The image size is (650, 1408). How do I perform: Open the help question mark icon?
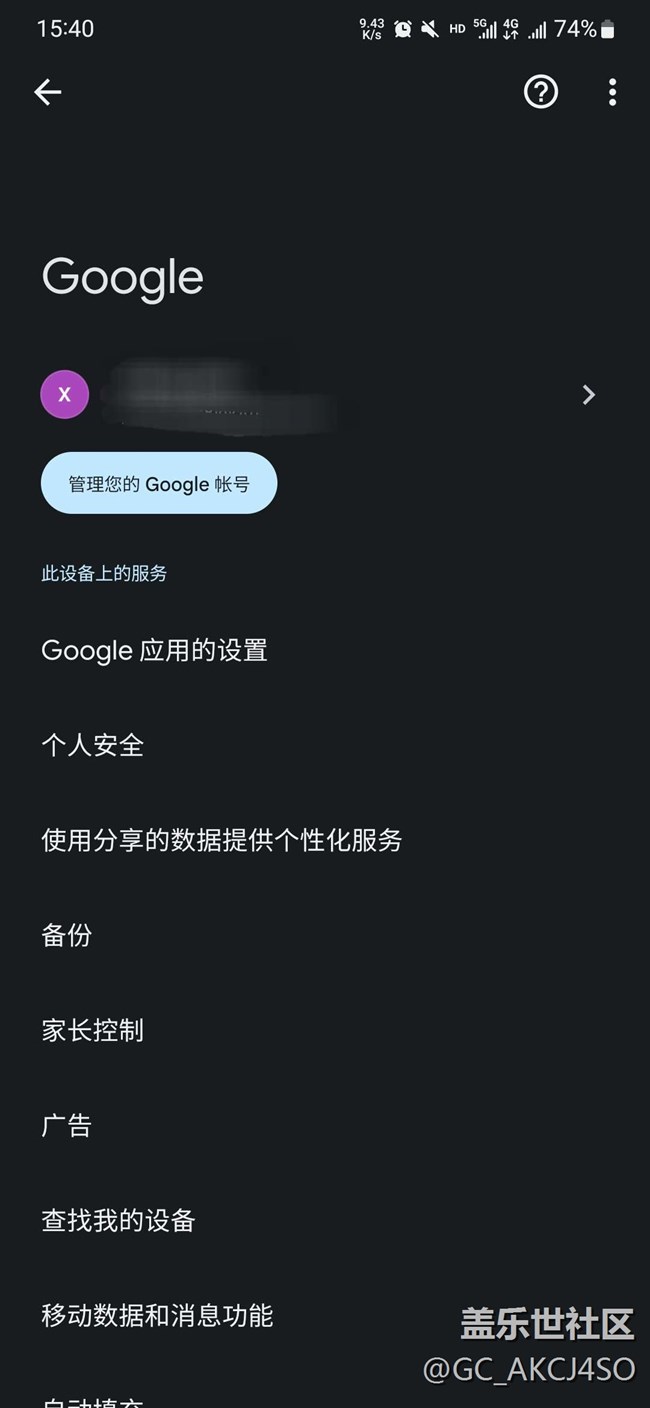point(541,92)
